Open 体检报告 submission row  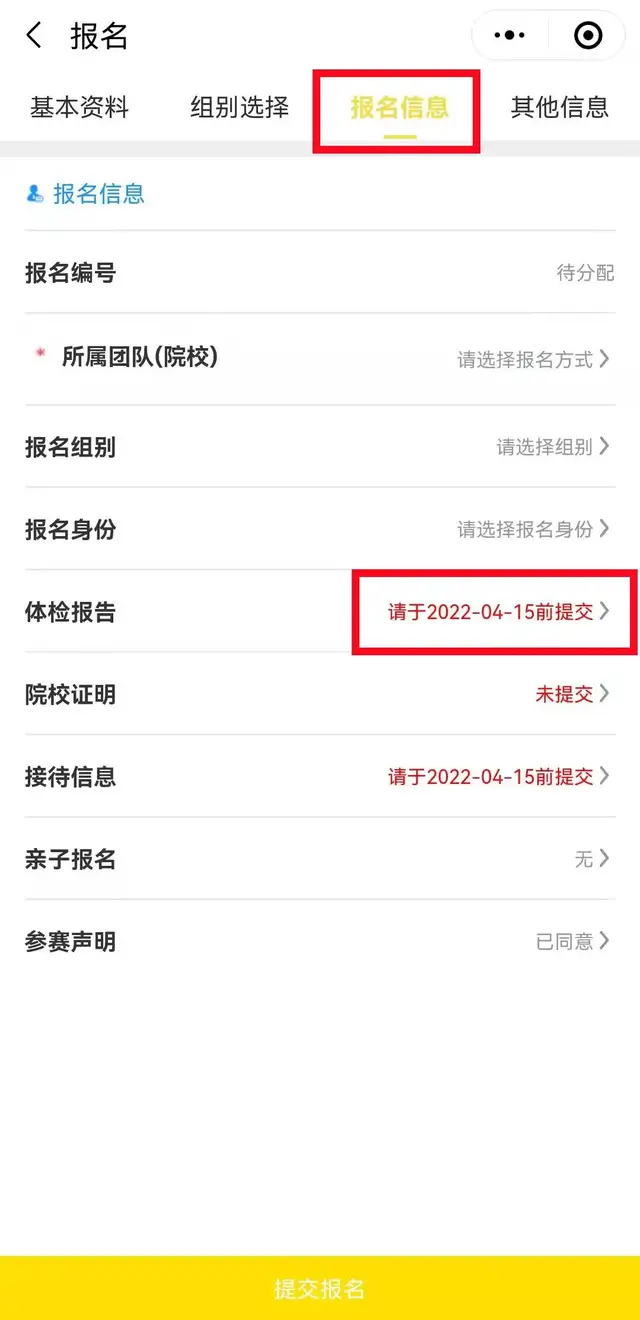(x=320, y=612)
